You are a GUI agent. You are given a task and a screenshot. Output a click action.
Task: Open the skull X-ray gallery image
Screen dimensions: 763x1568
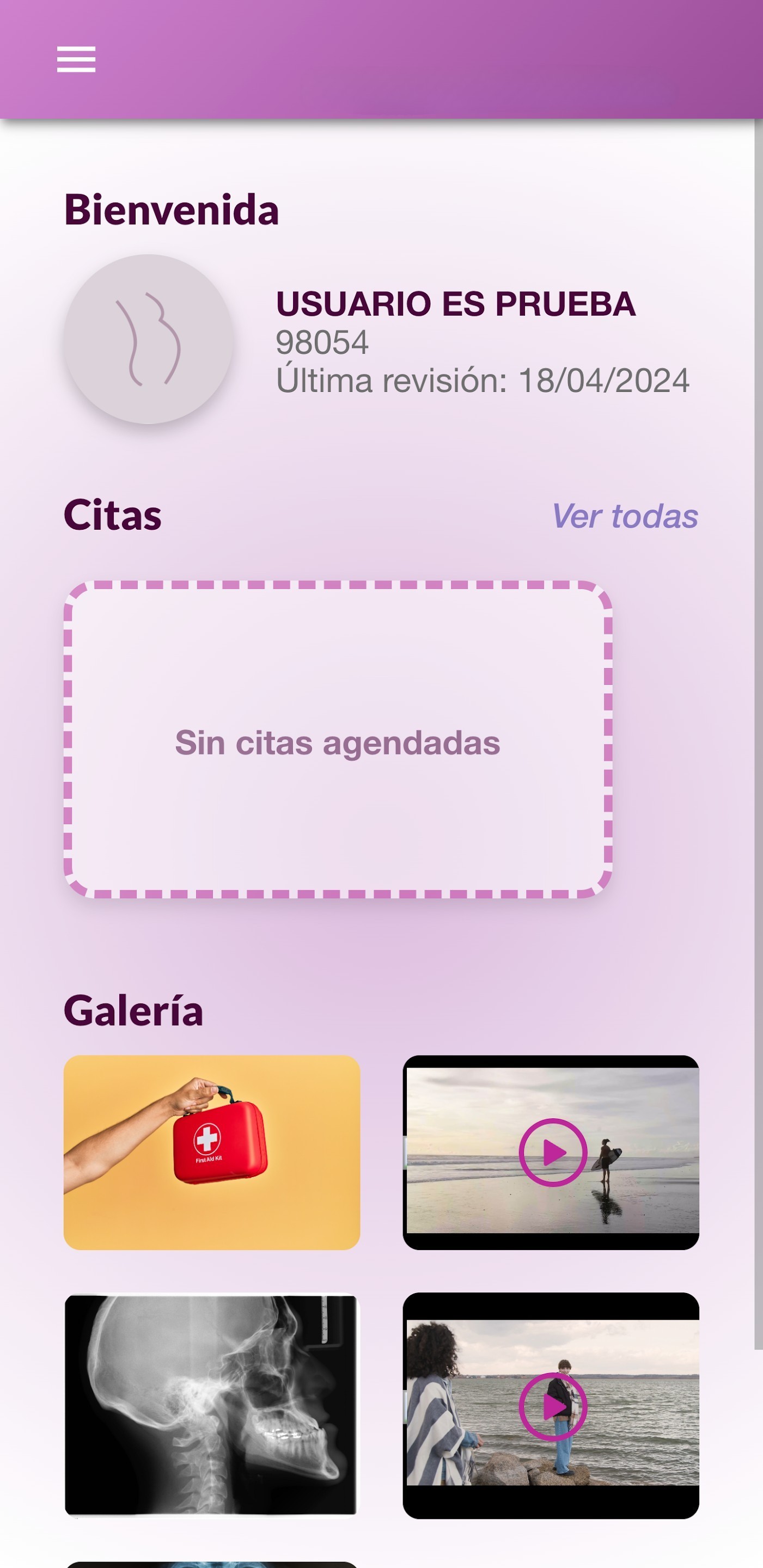[x=212, y=1405]
